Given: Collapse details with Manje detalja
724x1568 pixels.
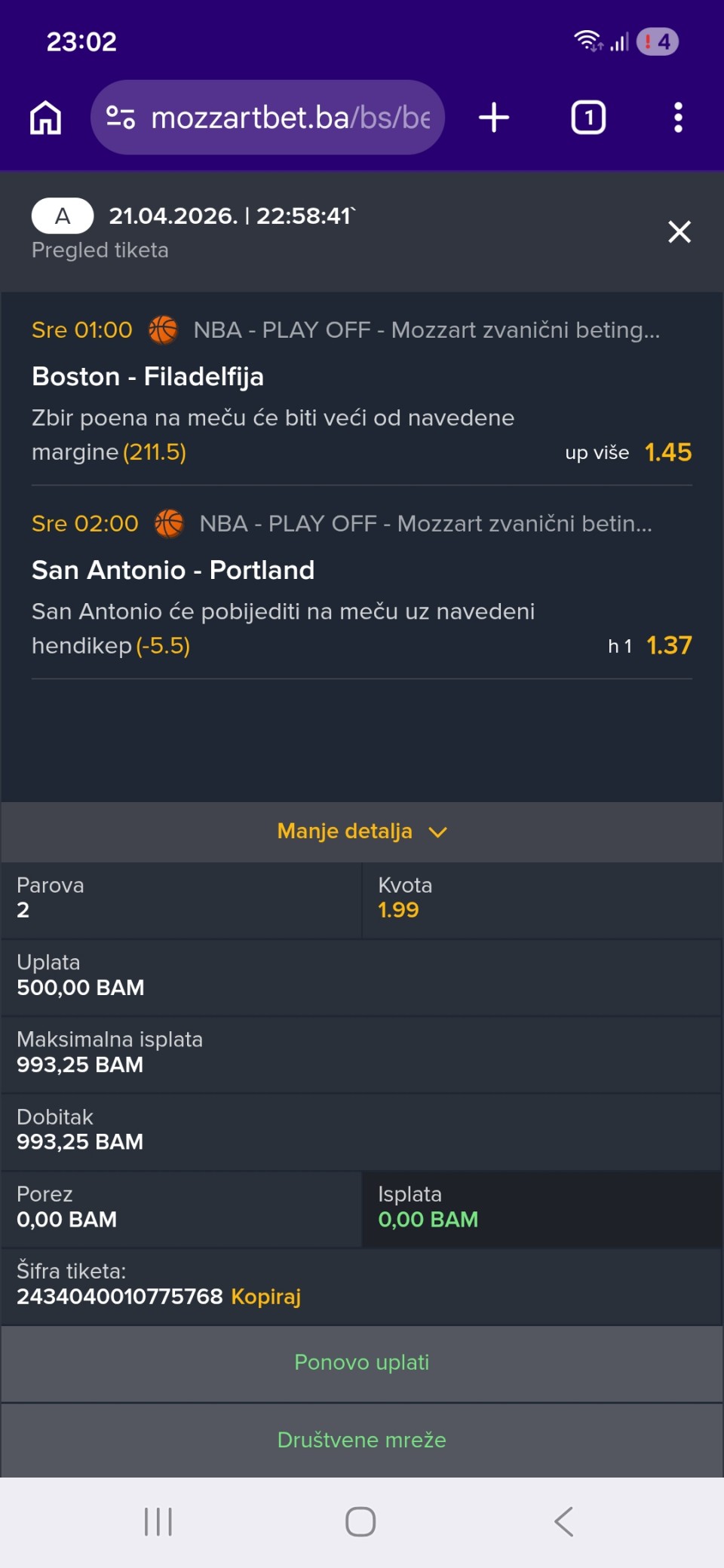Looking at the screenshot, I should click(x=362, y=831).
